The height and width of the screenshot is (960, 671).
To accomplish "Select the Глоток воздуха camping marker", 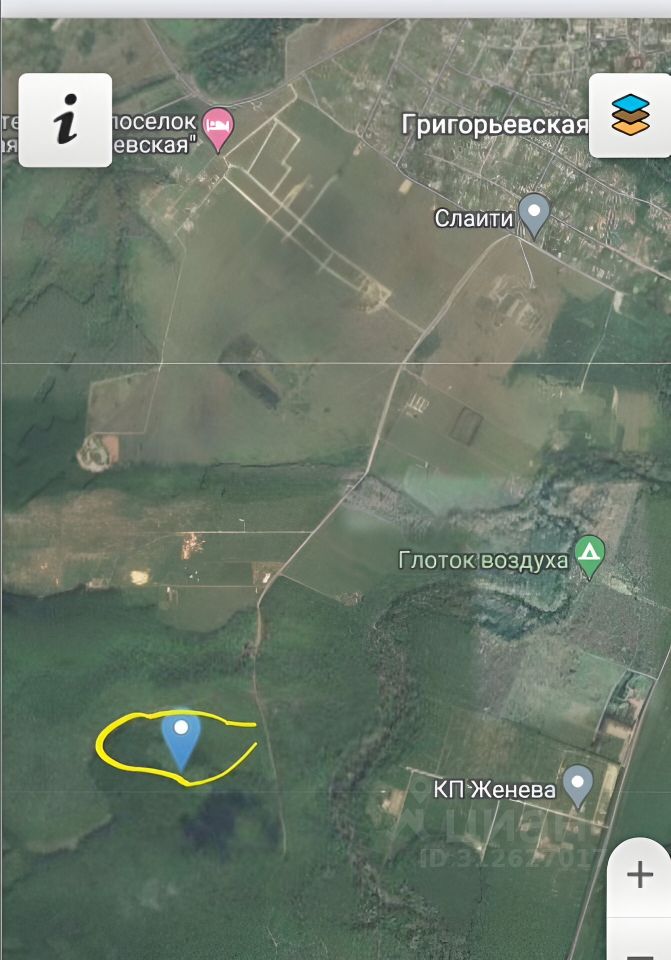I will (x=591, y=555).
